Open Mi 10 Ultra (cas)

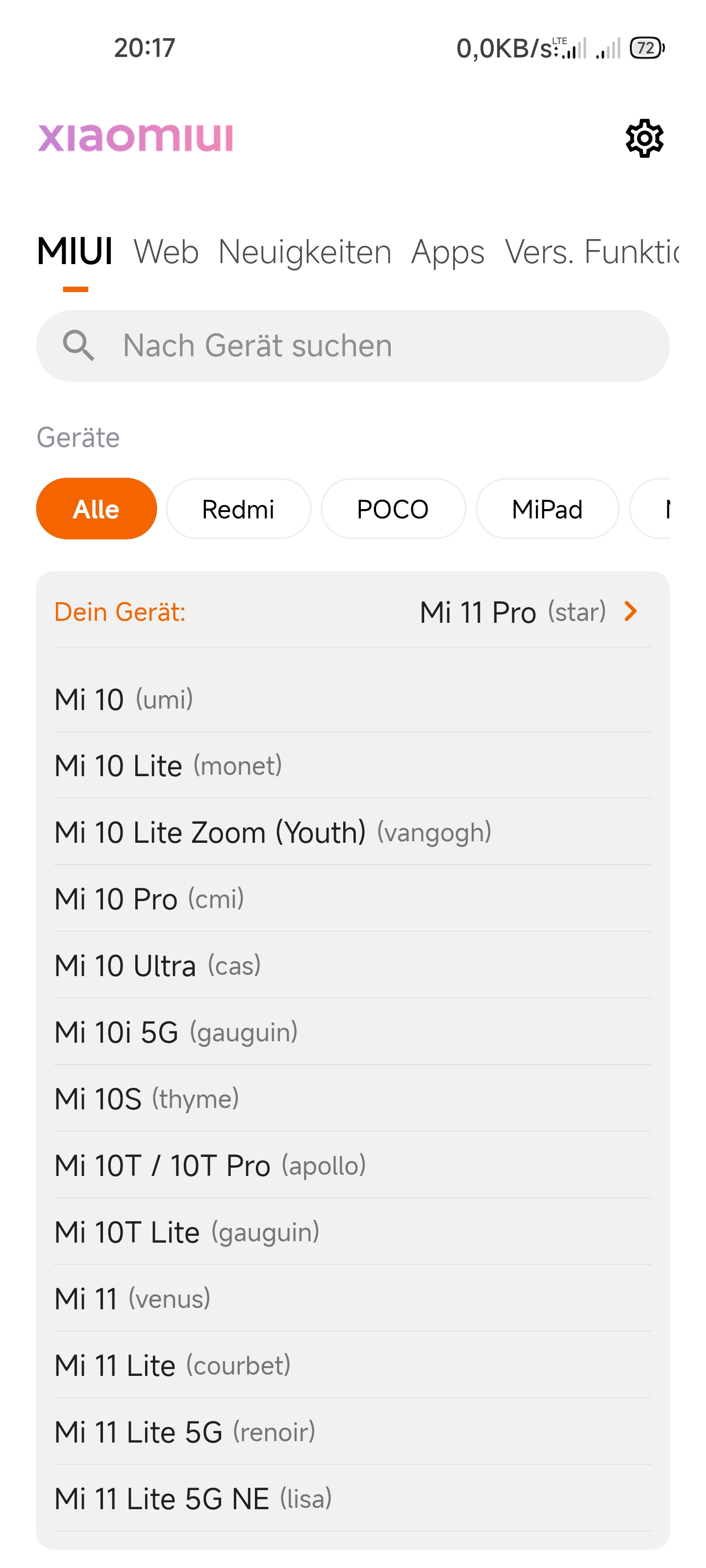pyautogui.click(x=353, y=965)
